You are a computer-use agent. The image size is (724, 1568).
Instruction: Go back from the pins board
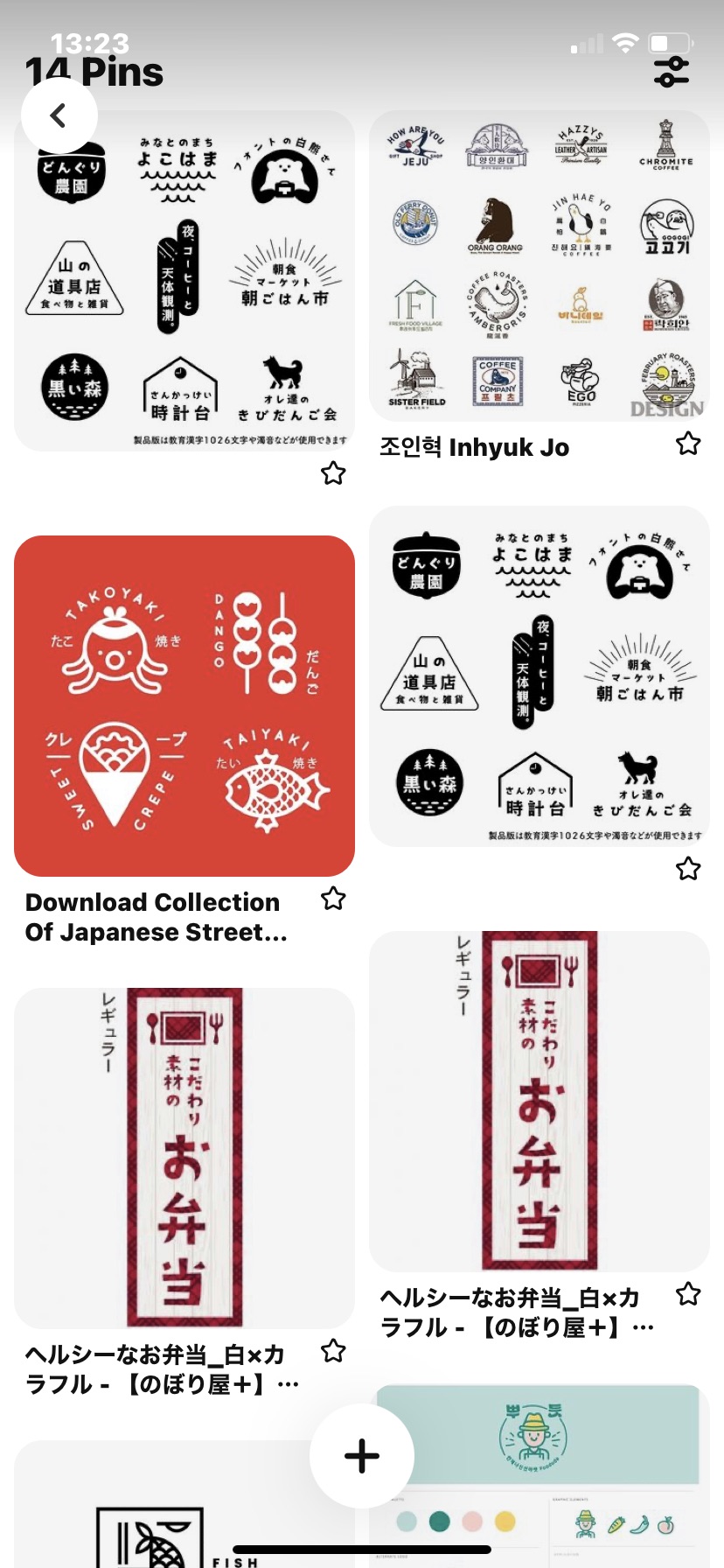click(59, 115)
